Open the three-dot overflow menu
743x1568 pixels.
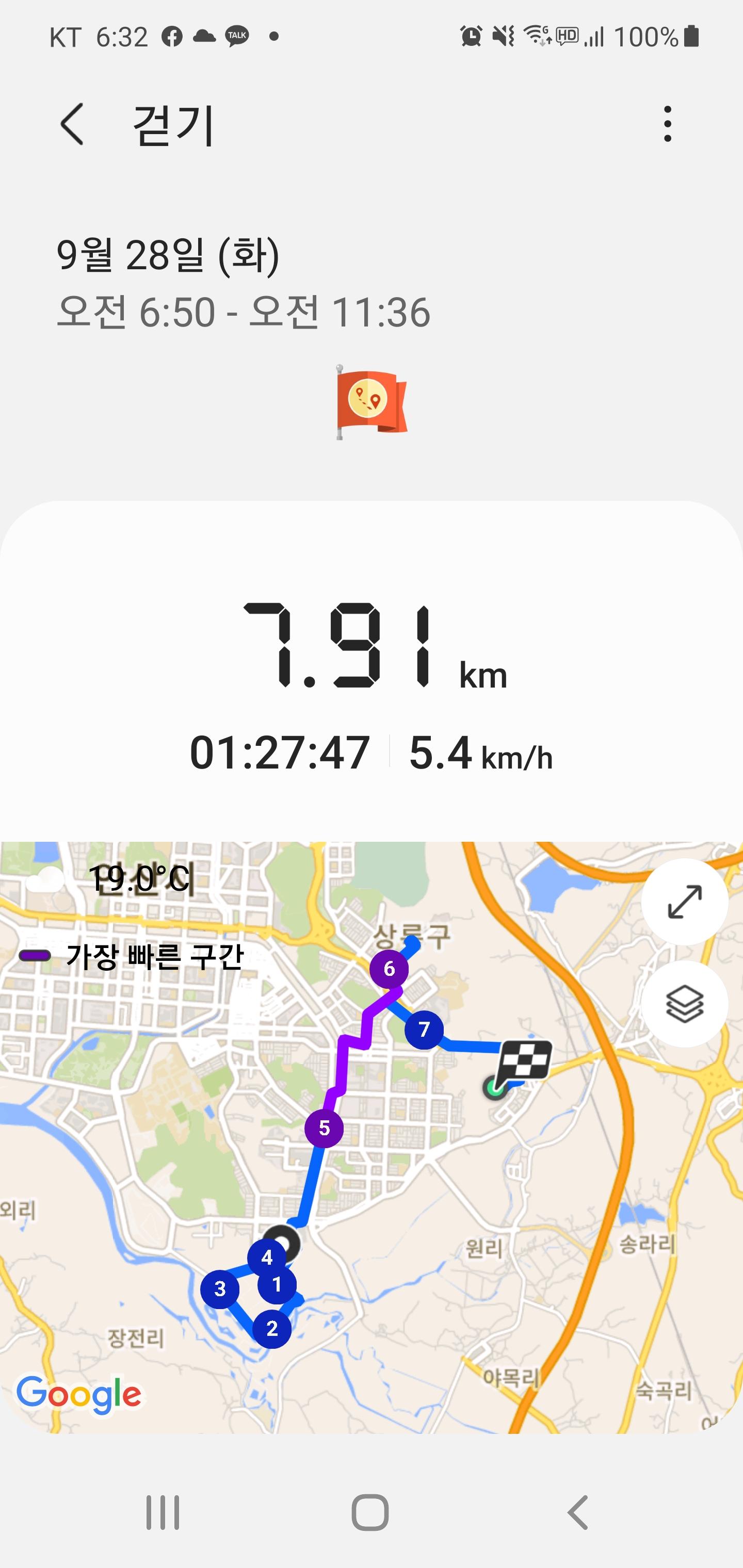tap(668, 124)
